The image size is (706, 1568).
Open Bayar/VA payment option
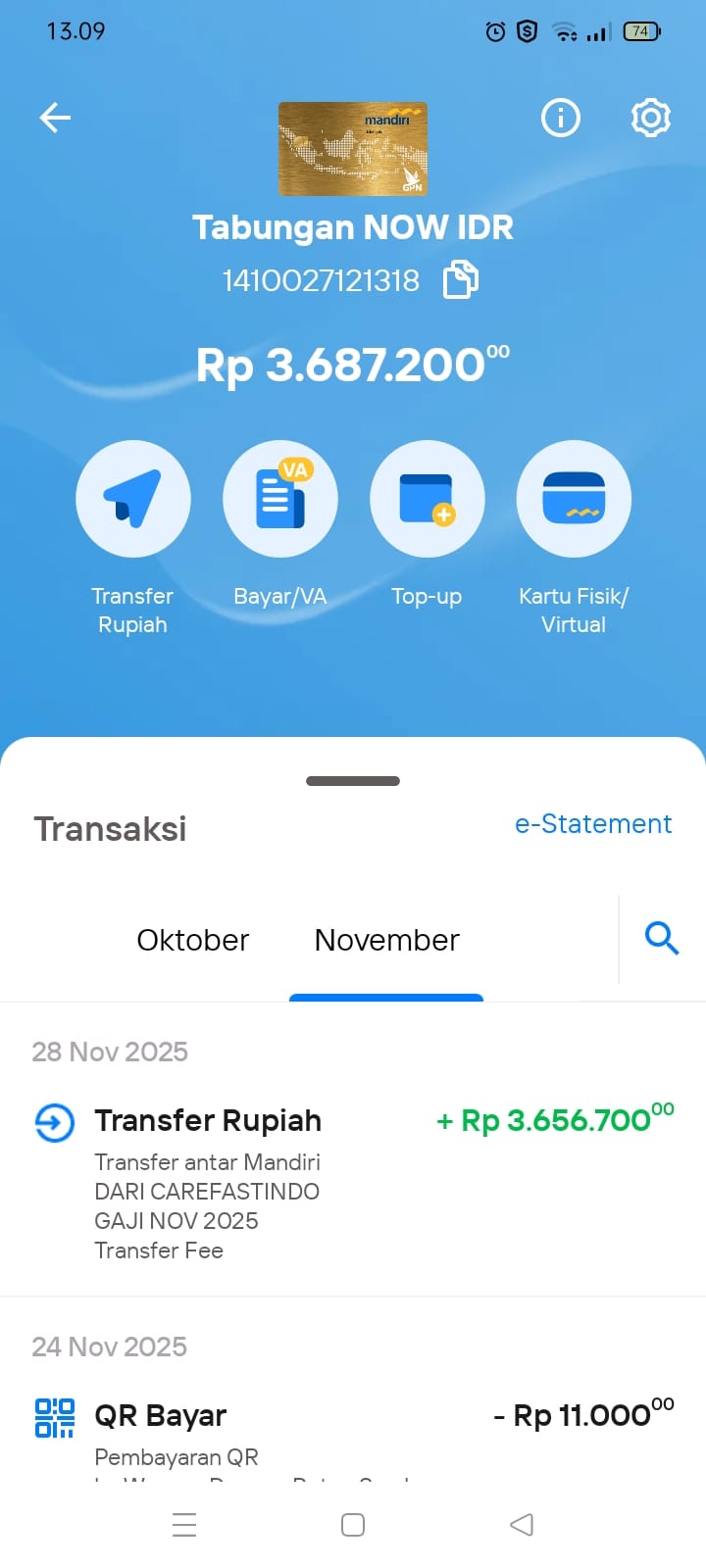pos(280,499)
